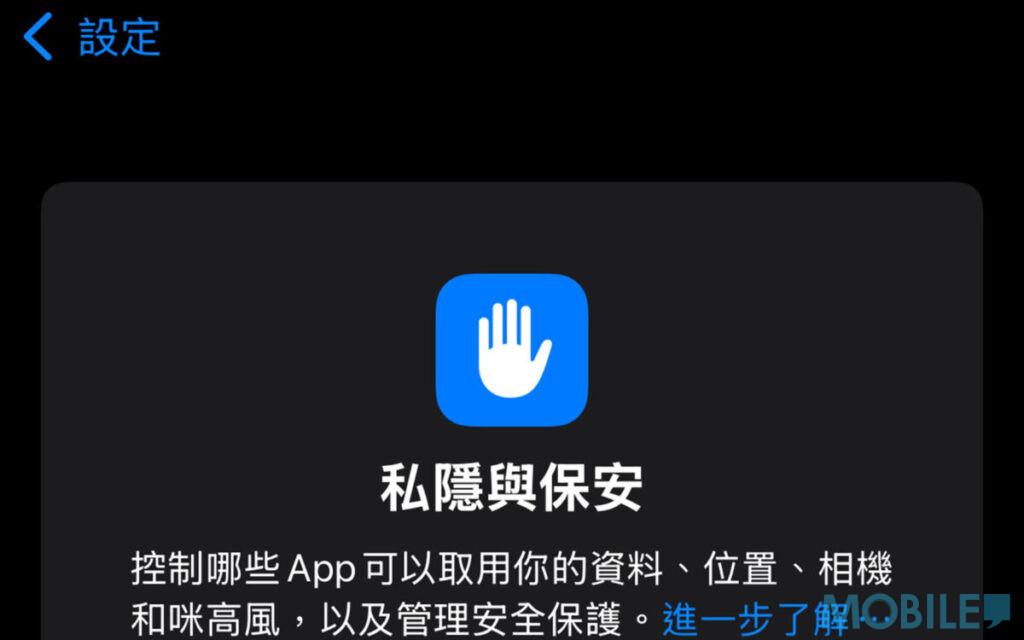Open the 進一步了解 link
This screenshot has height=640, width=1024.
[x=755, y=619]
